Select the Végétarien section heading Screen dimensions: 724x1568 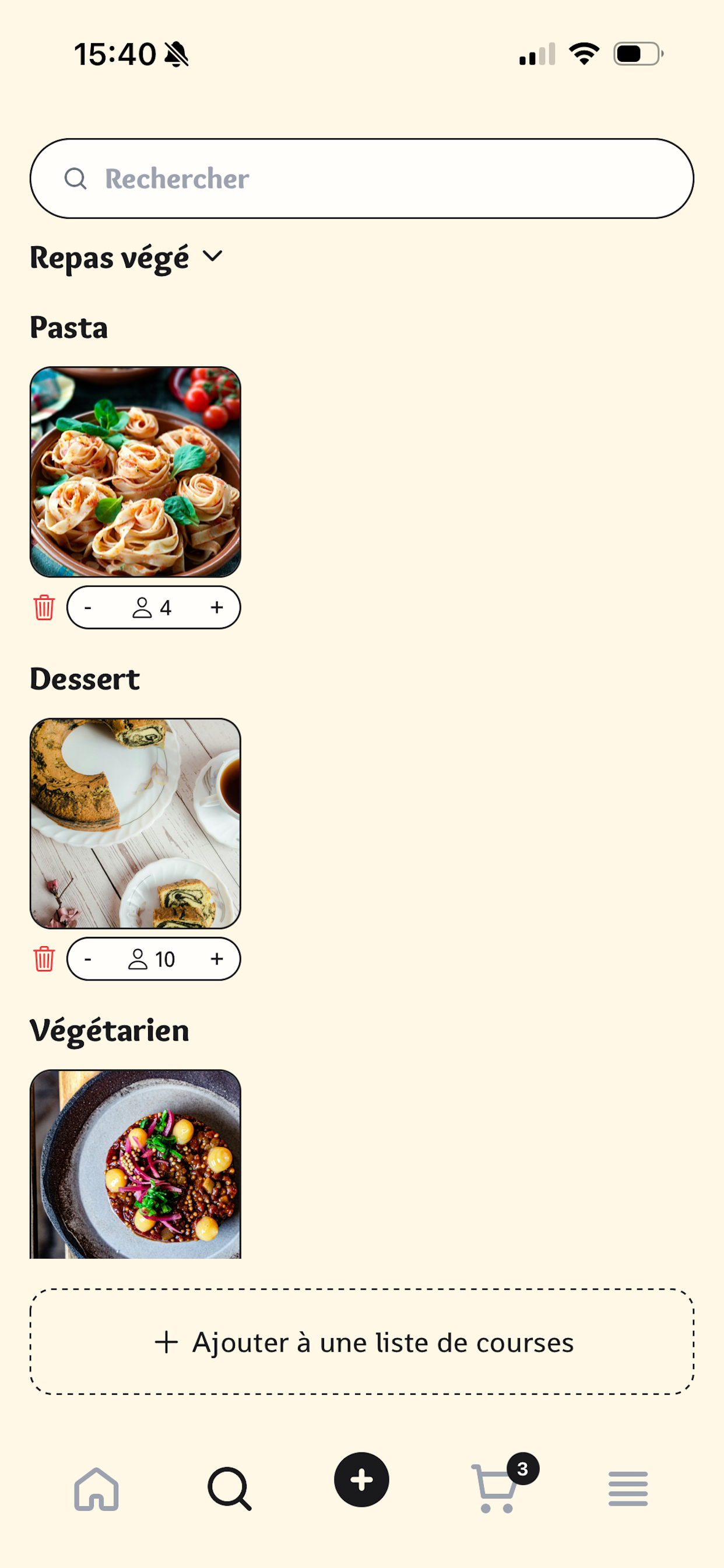point(109,1030)
